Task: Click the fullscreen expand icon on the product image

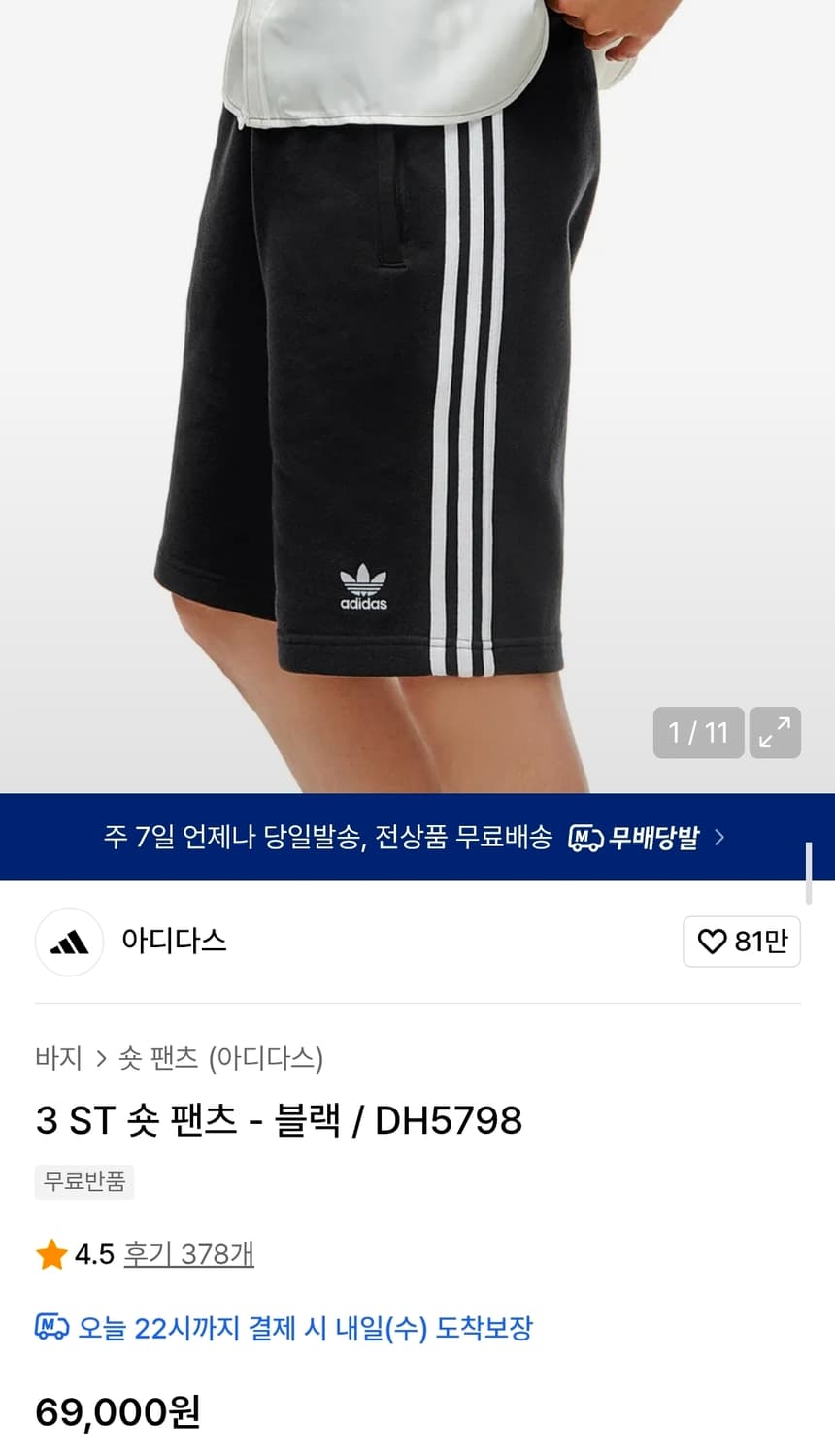Action: coord(773,733)
